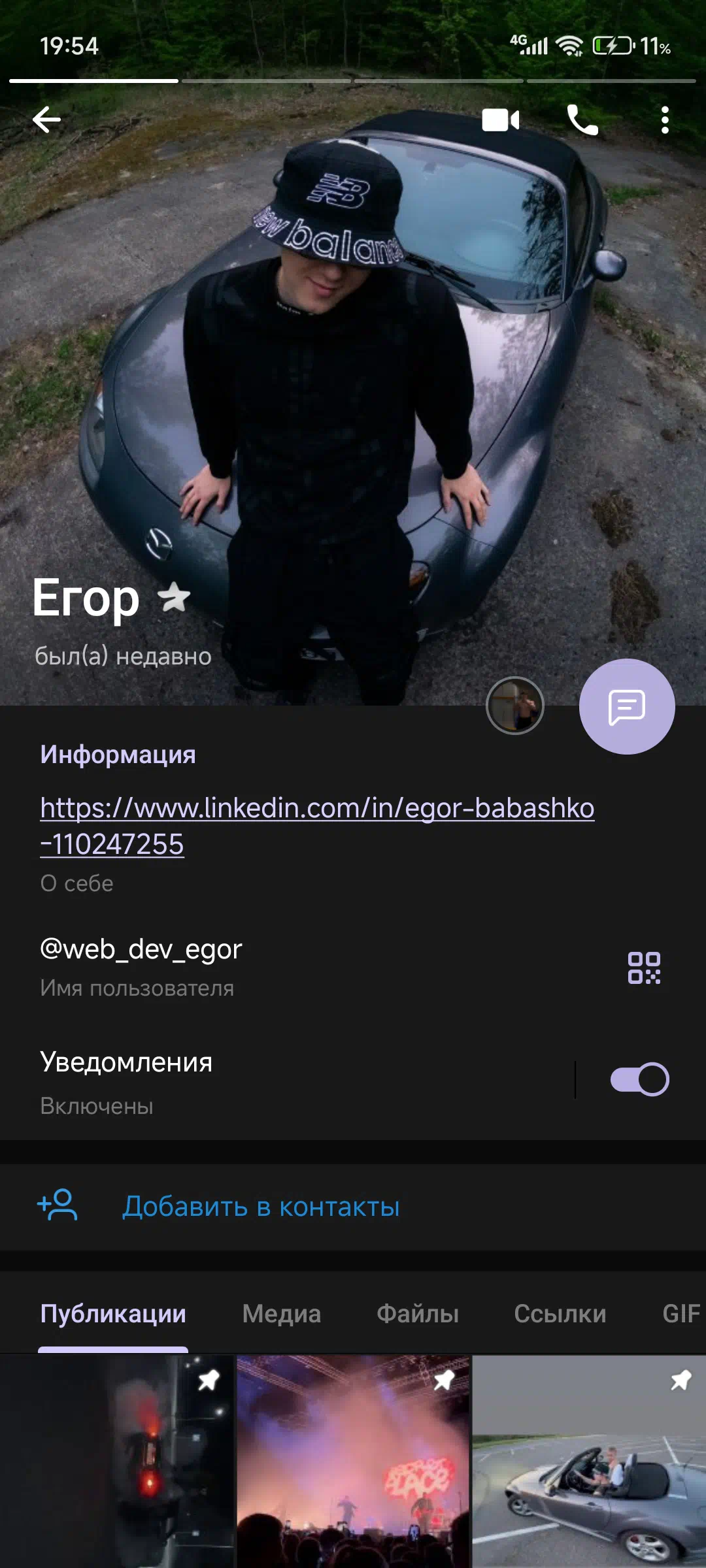Switch to the GIF tab
This screenshot has width=706, height=1568.
[x=681, y=1313]
